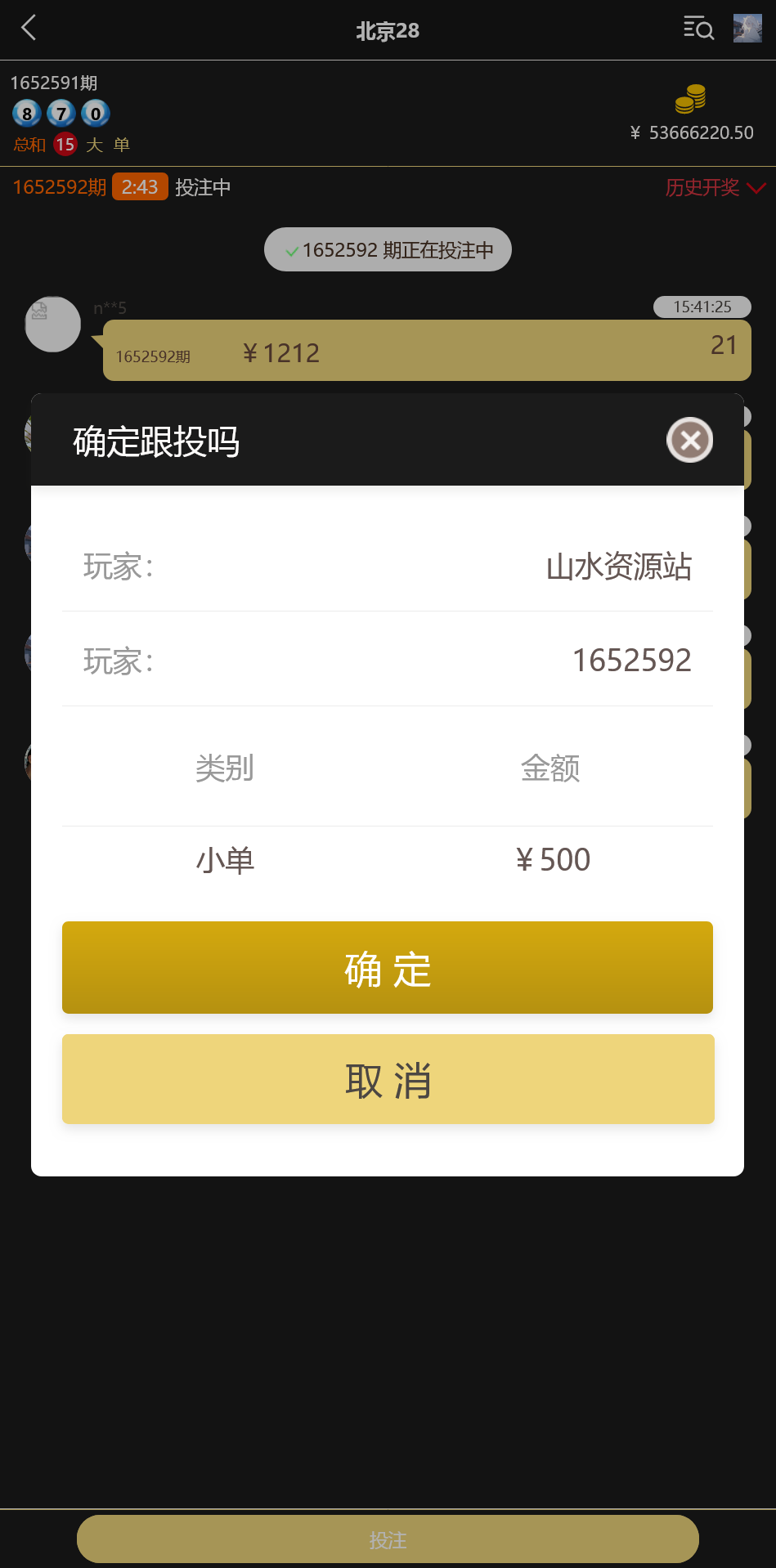Open the profile avatar in the top right corner
Viewport: 776px width, 1568px height.
747,29
